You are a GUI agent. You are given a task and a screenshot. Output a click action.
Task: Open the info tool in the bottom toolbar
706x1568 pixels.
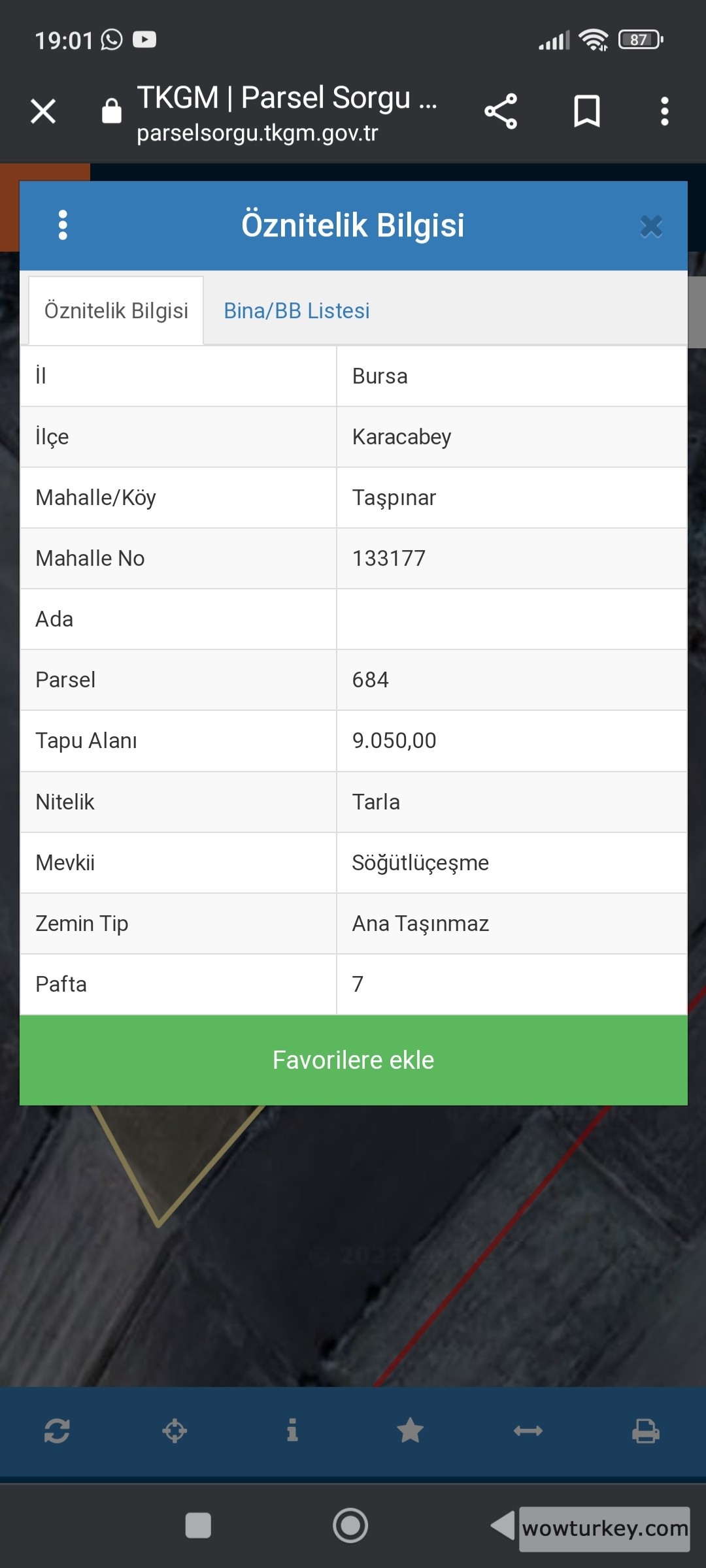click(x=292, y=1431)
